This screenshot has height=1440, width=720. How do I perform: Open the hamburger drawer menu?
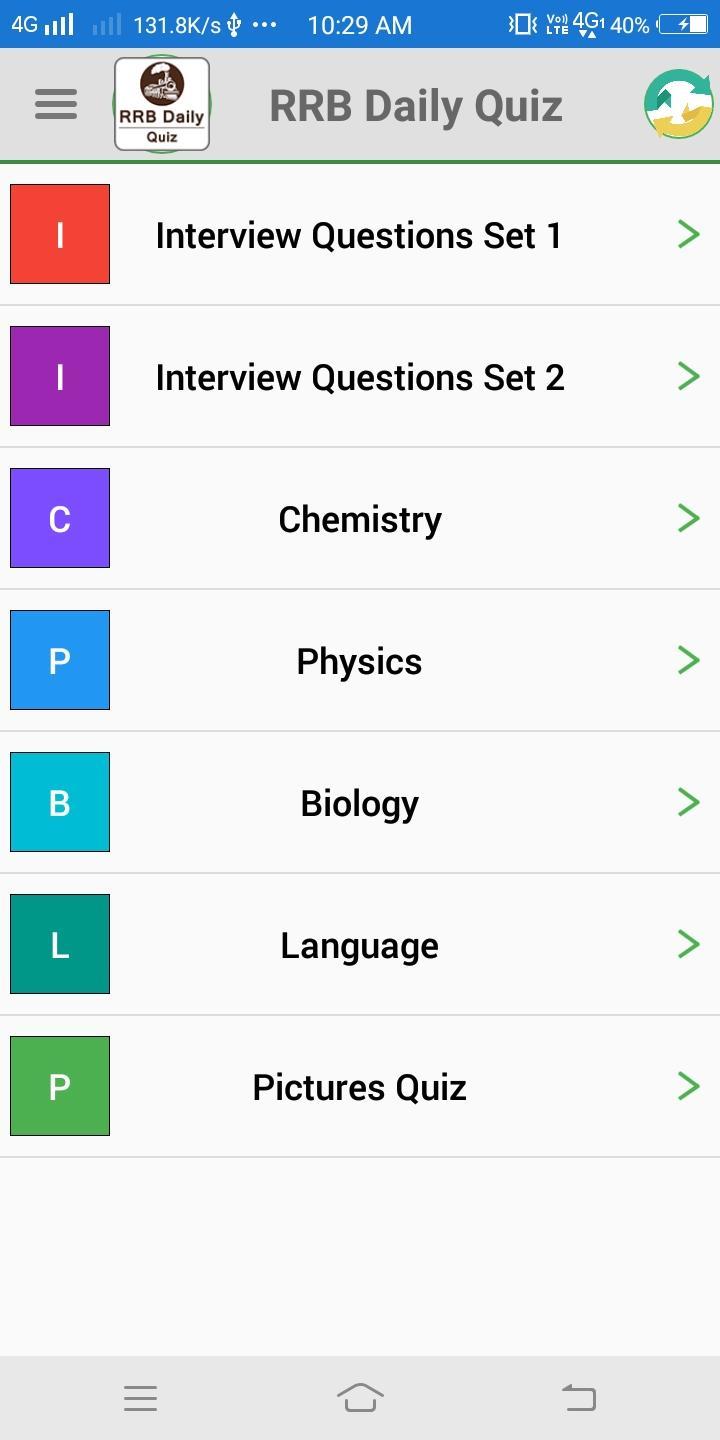coord(56,104)
